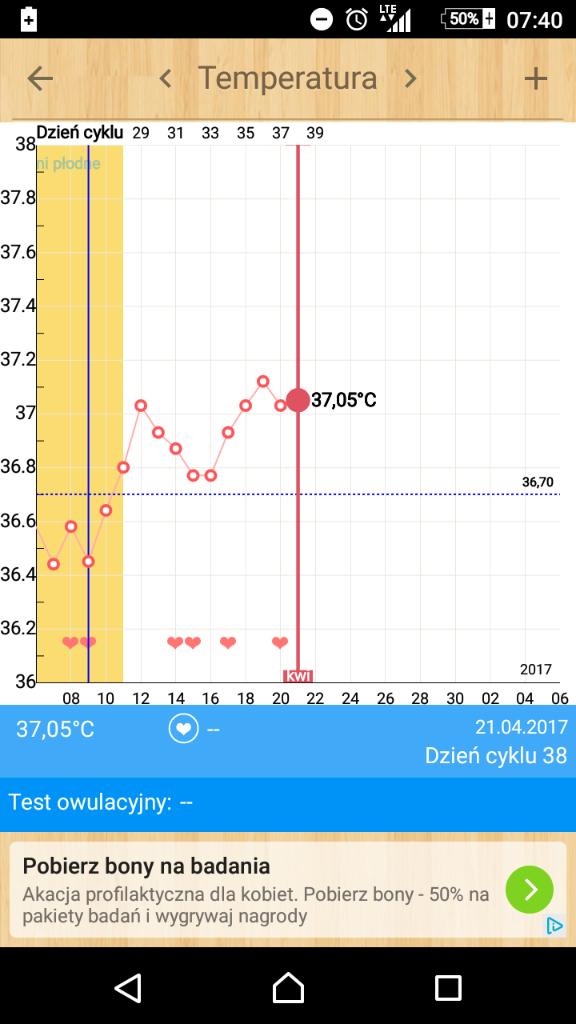This screenshot has width=576, height=1024.
Task: Open the Test owulacyjny row
Action: pyautogui.click(x=288, y=803)
